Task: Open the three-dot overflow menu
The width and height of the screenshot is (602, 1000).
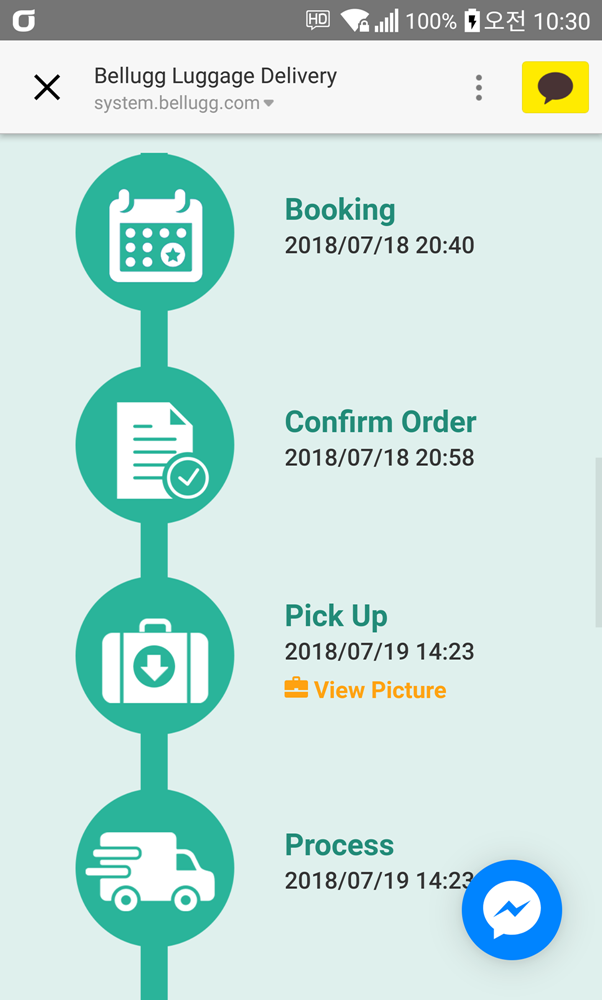Action: (478, 87)
